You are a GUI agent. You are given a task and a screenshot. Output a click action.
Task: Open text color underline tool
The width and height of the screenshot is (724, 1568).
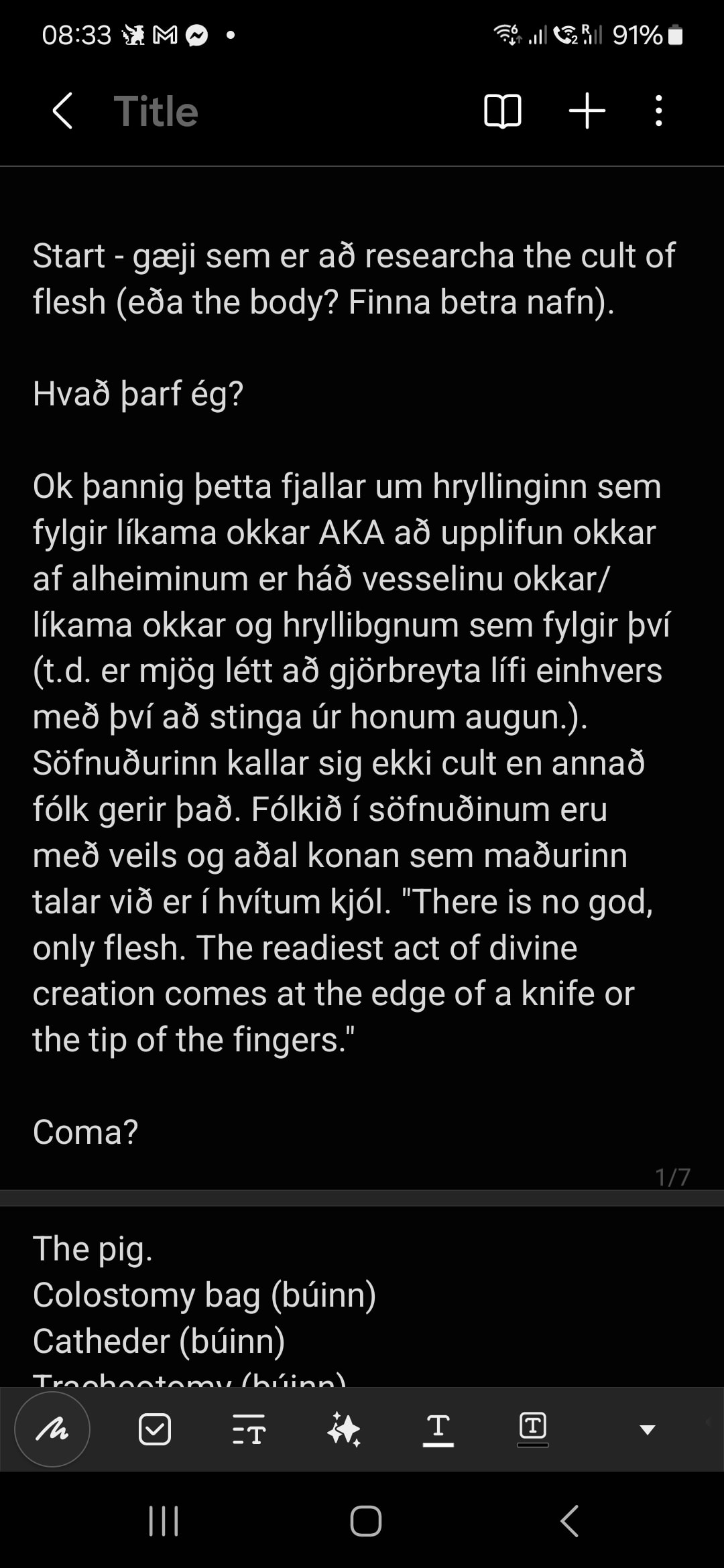coord(438,1429)
